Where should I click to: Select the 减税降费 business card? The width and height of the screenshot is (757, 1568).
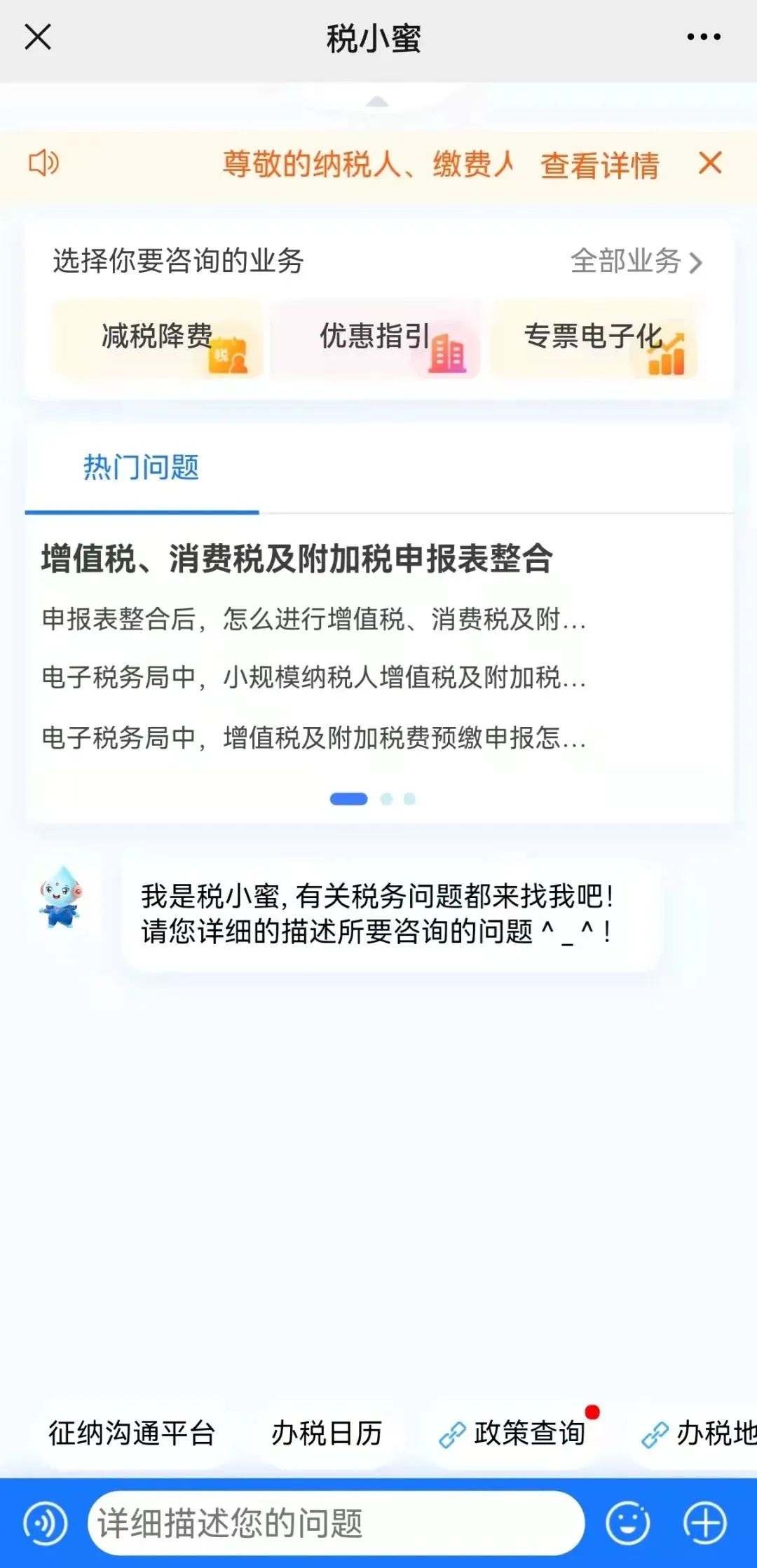pyautogui.click(x=158, y=339)
